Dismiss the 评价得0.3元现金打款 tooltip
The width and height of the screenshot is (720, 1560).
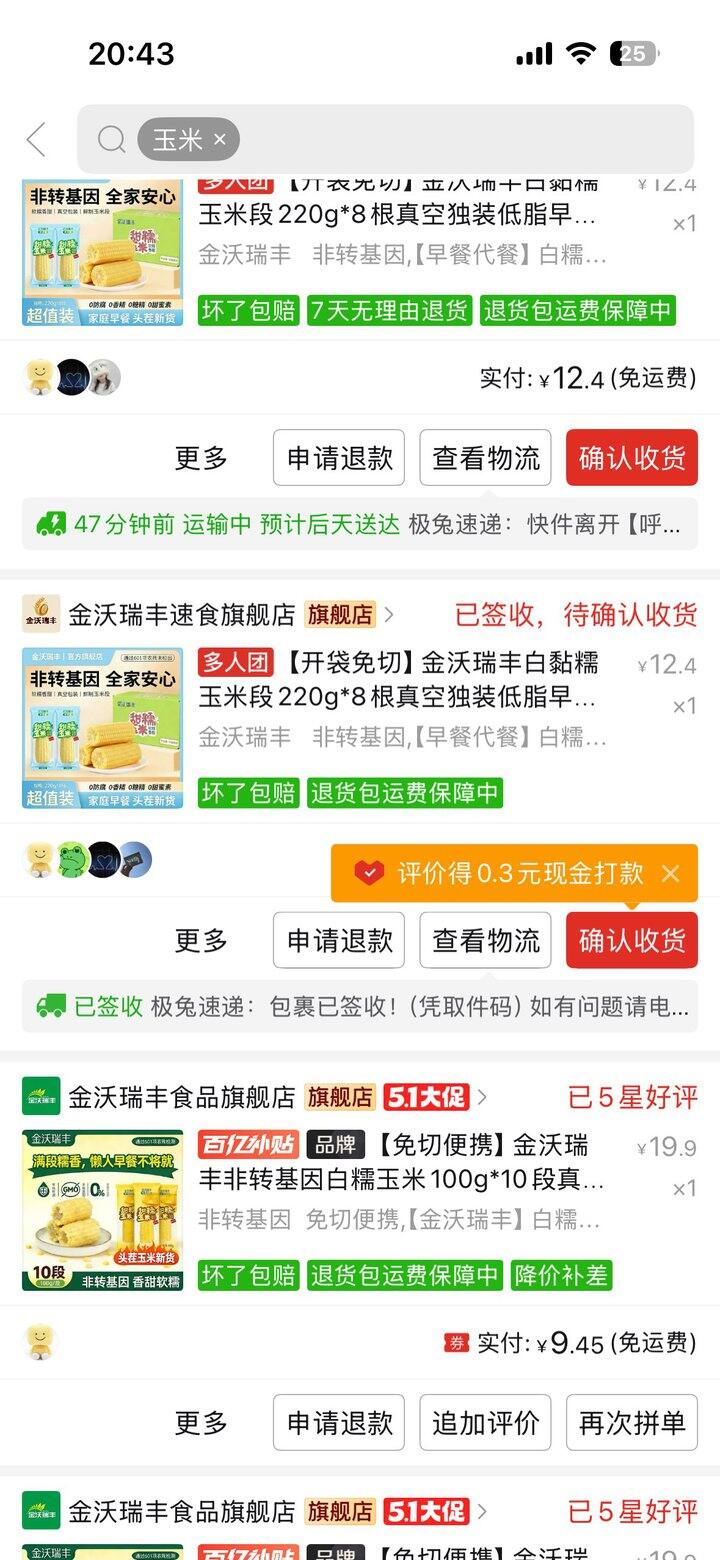[x=670, y=874]
